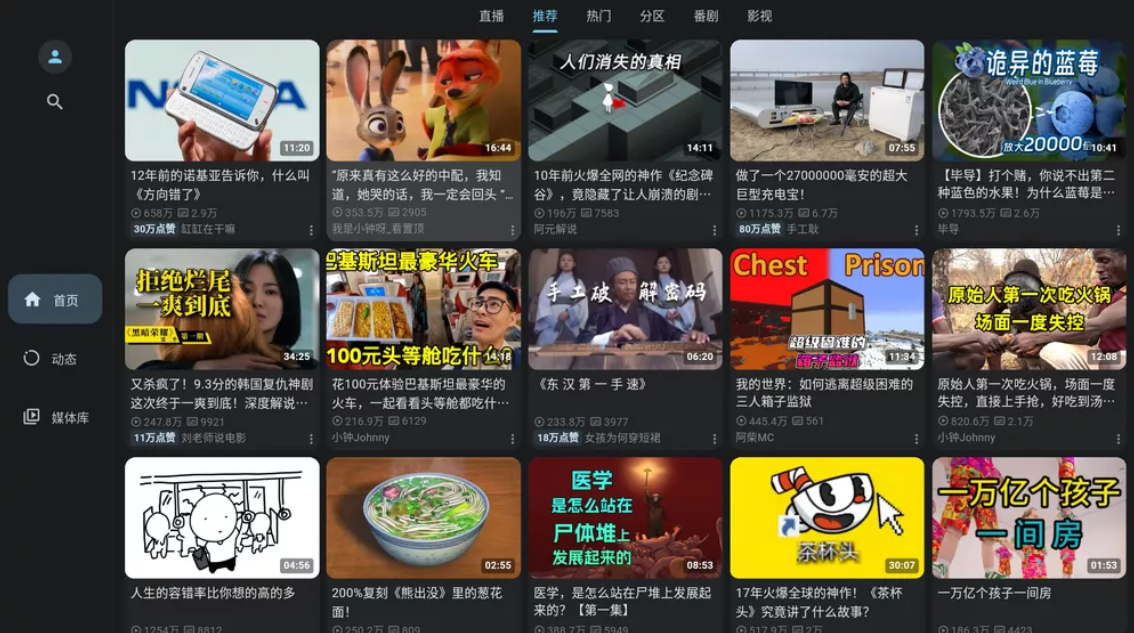This screenshot has height=633, width=1134.
Task: Switch to the 影视 tab
Action: [x=760, y=16]
